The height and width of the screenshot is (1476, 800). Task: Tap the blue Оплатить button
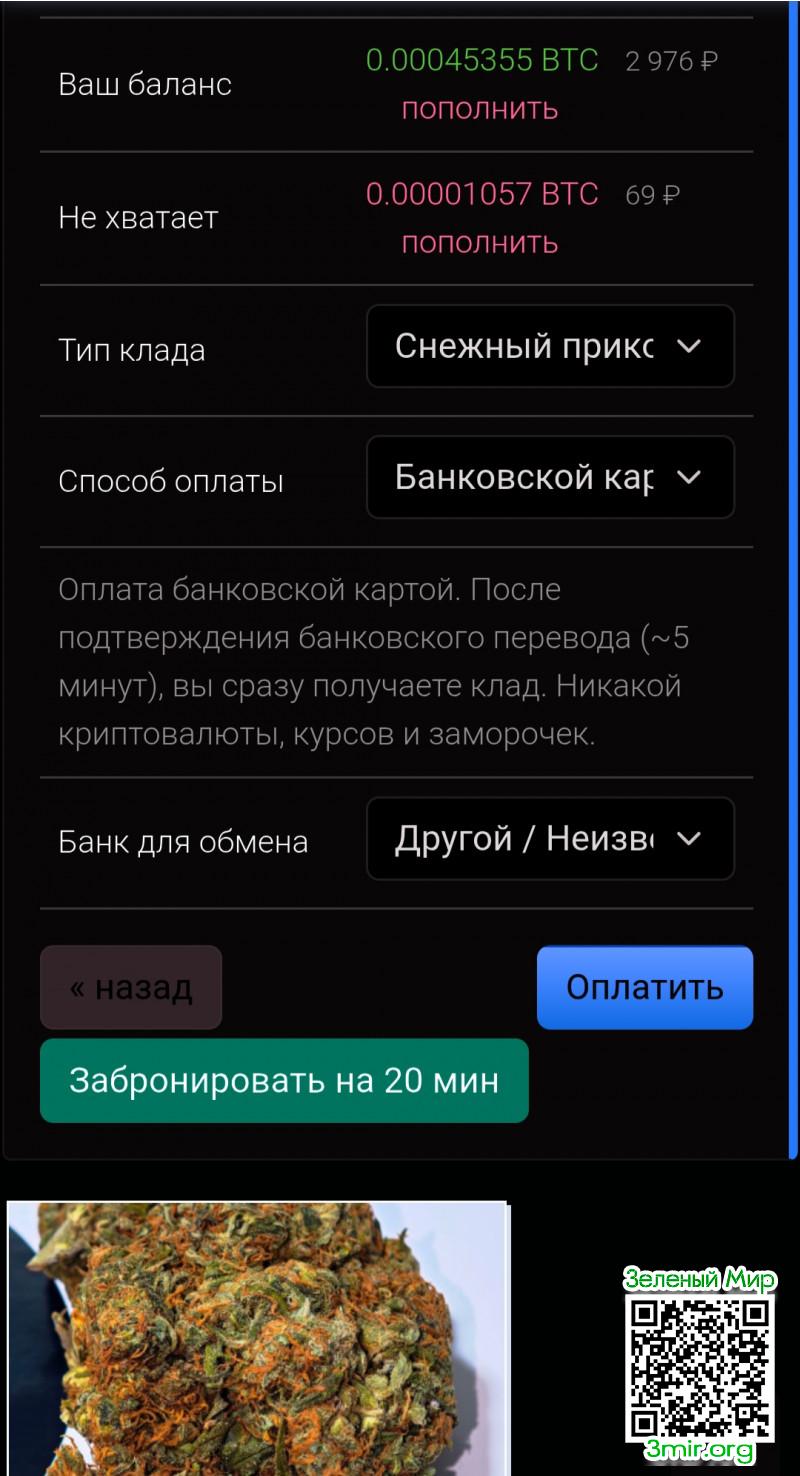point(644,988)
